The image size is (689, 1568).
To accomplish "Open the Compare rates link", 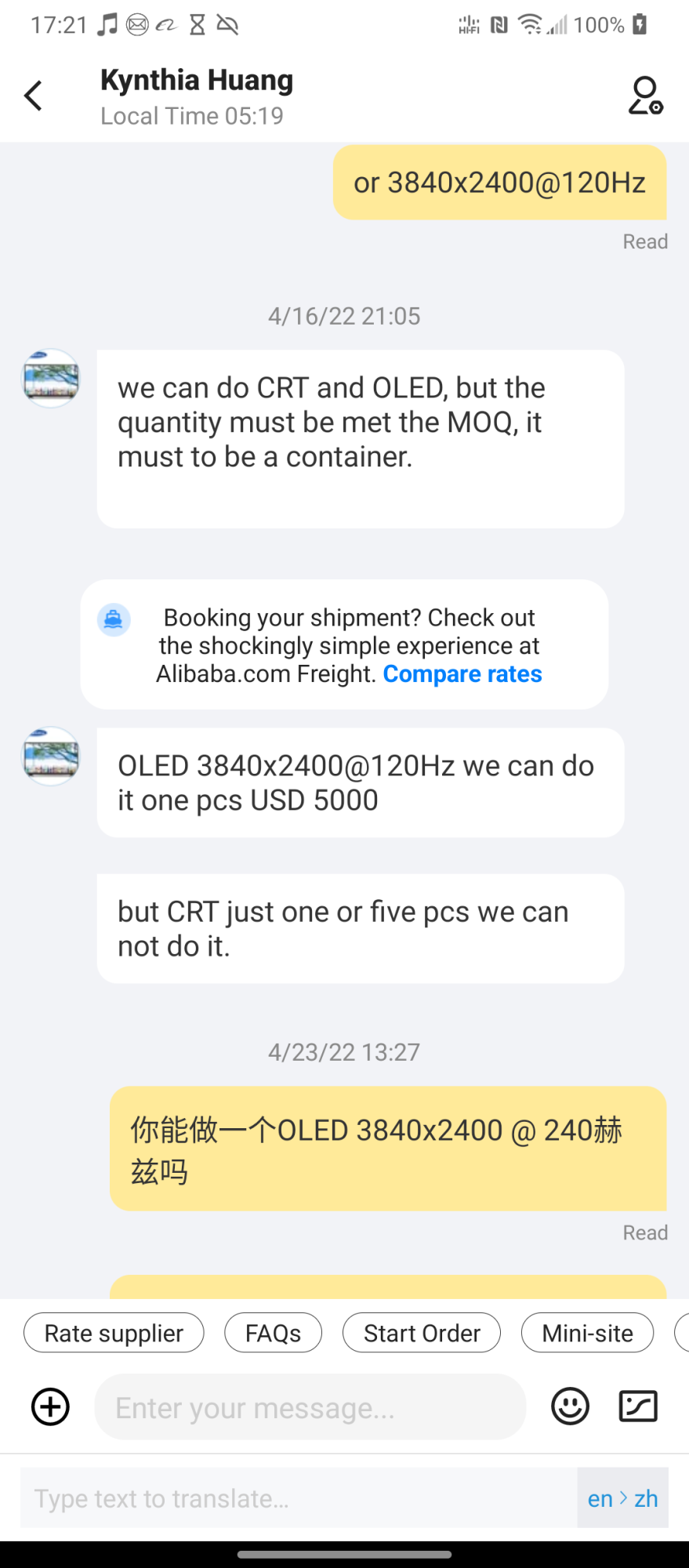I will [462, 674].
